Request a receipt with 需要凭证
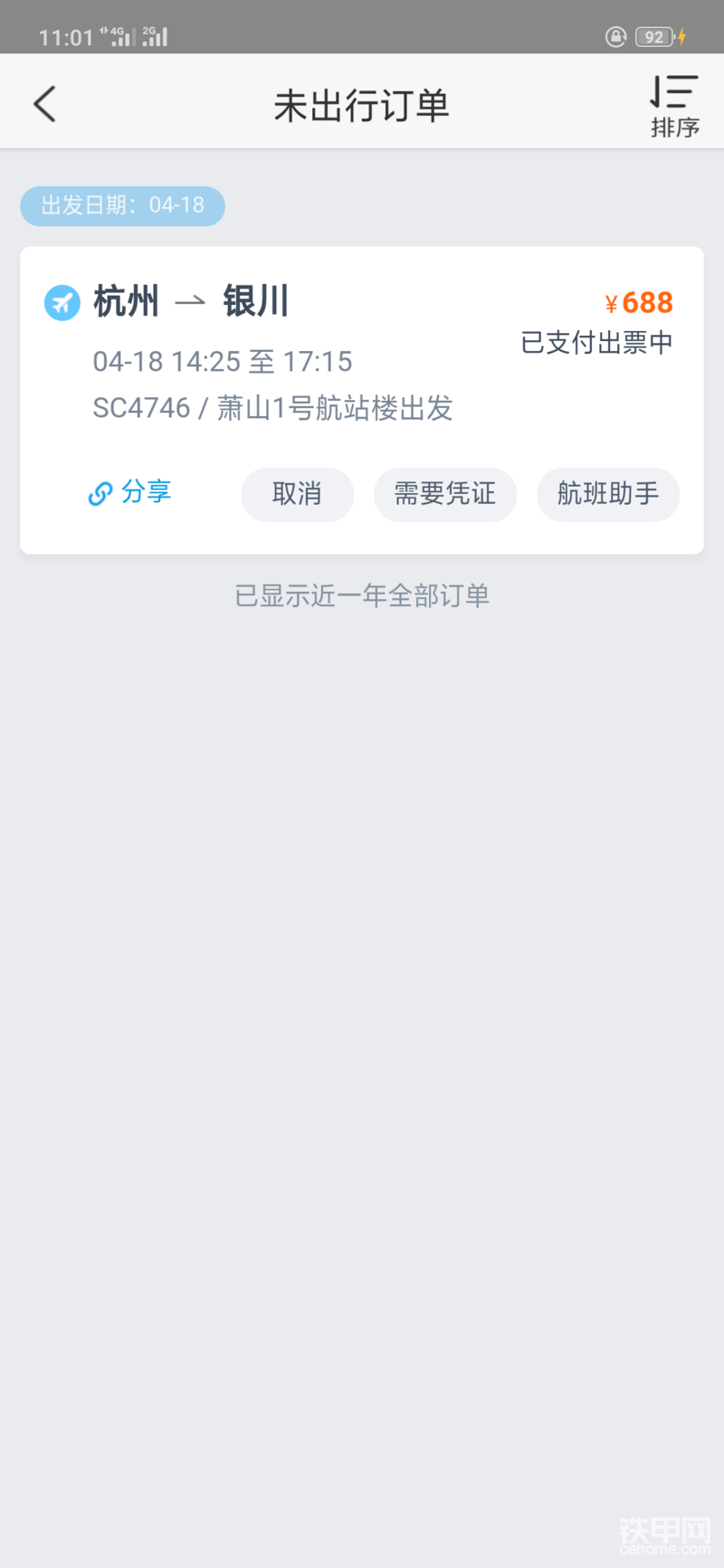724x1568 pixels. tap(445, 494)
